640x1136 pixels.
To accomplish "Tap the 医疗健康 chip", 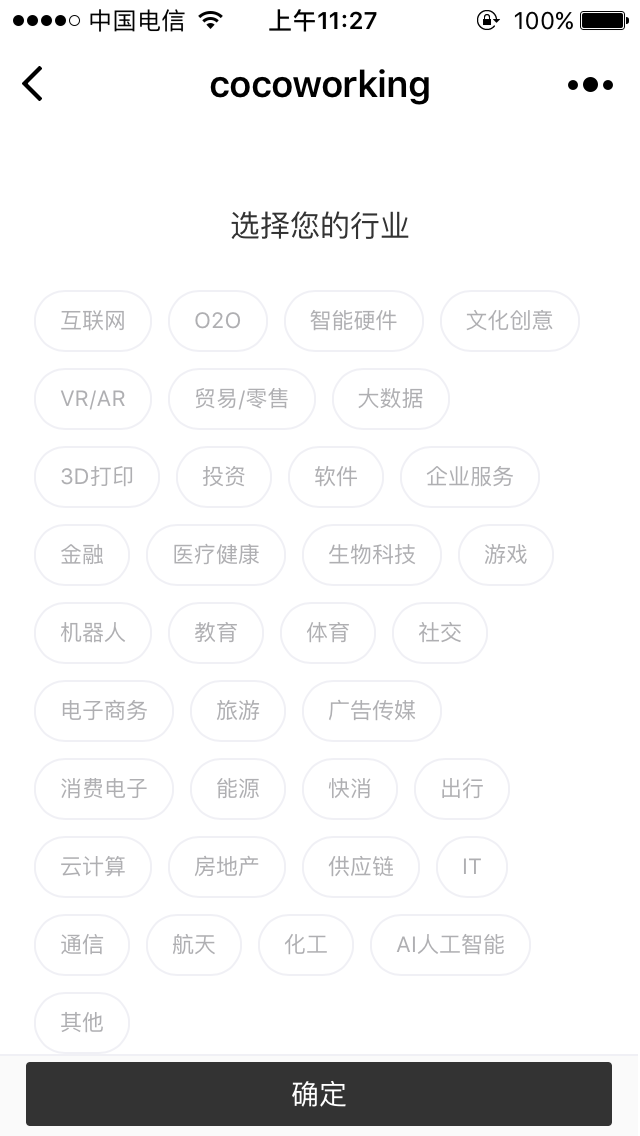I will pos(216,555).
